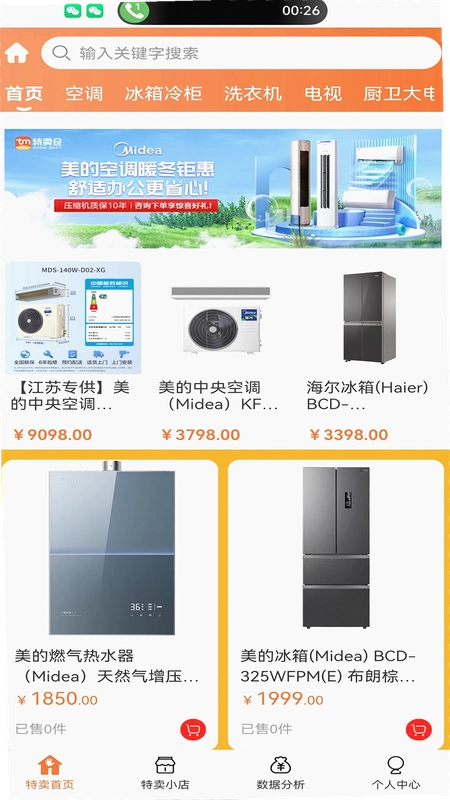Add the 美的冰箱 BCD-325WFPM(E) to the cart

pyautogui.click(x=419, y=730)
